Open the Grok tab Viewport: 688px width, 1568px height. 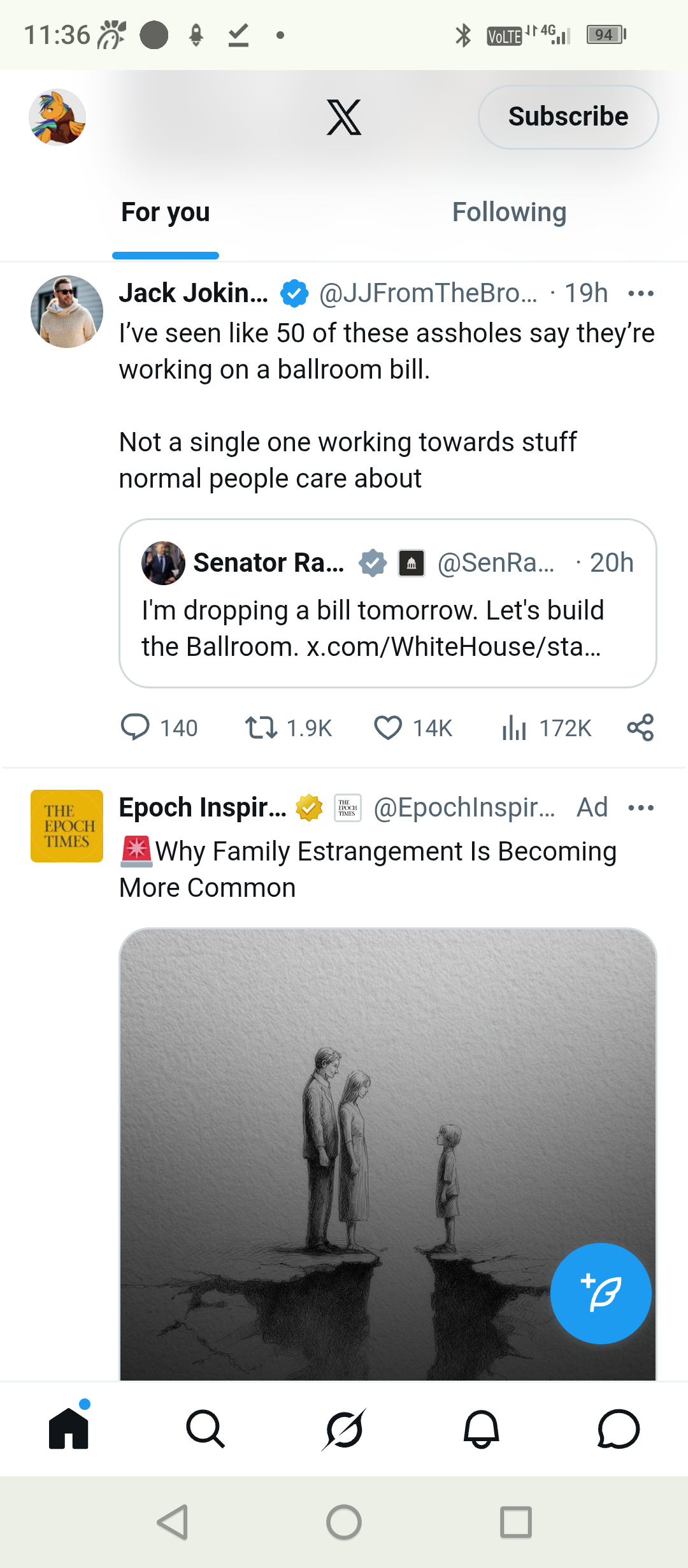(344, 1428)
